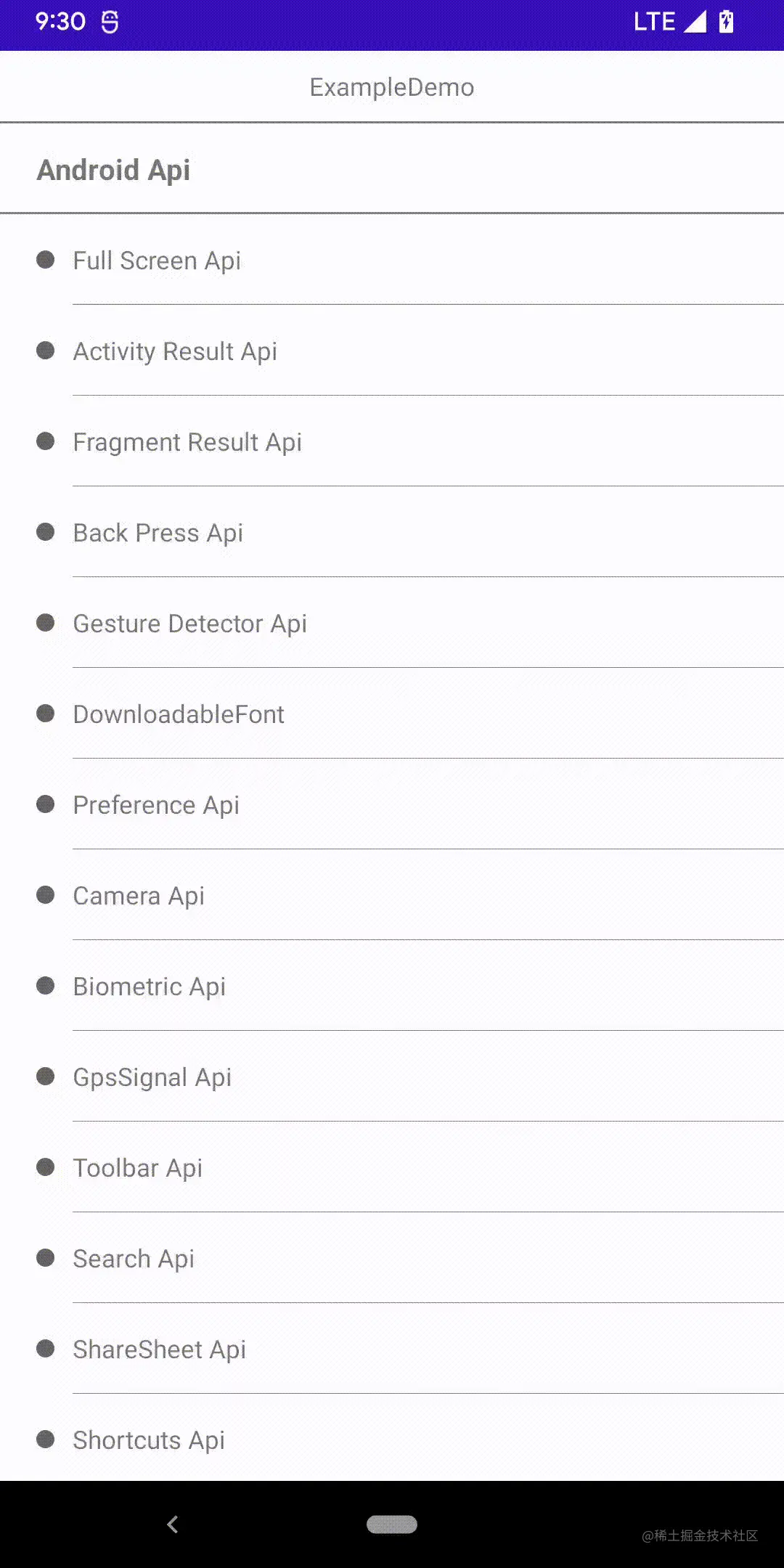Launch the Gesture Detector Api demo
Viewport: 784px width, 1568px height.
click(x=190, y=624)
